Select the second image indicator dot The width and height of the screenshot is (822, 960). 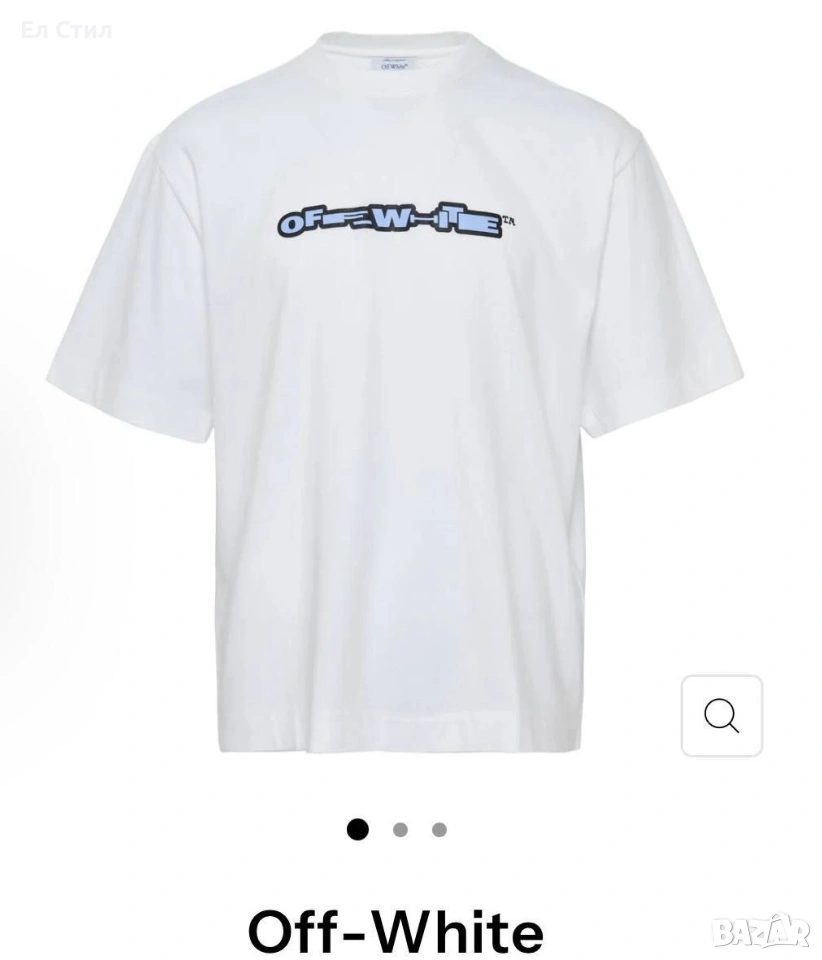pyautogui.click(x=400, y=829)
